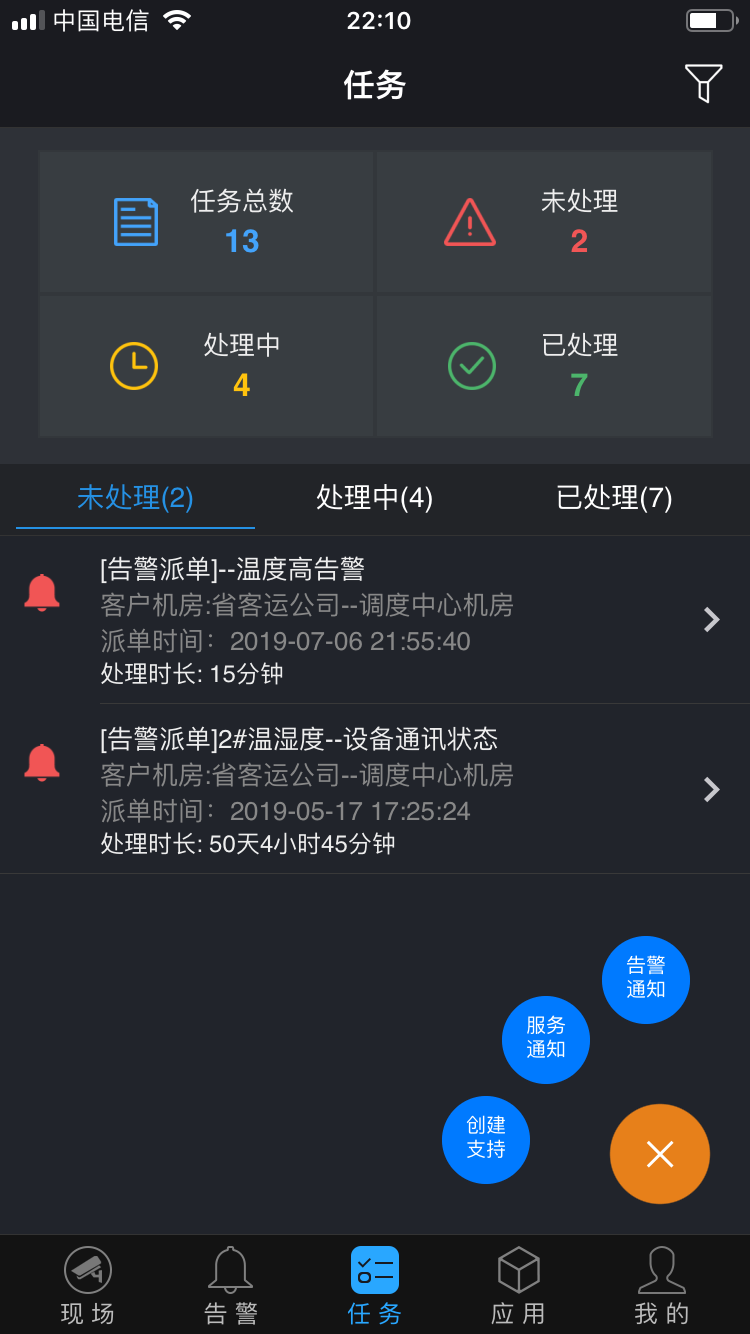The height and width of the screenshot is (1334, 750).
Task: Tap 创建支持 to create support
Action: [x=486, y=1140]
